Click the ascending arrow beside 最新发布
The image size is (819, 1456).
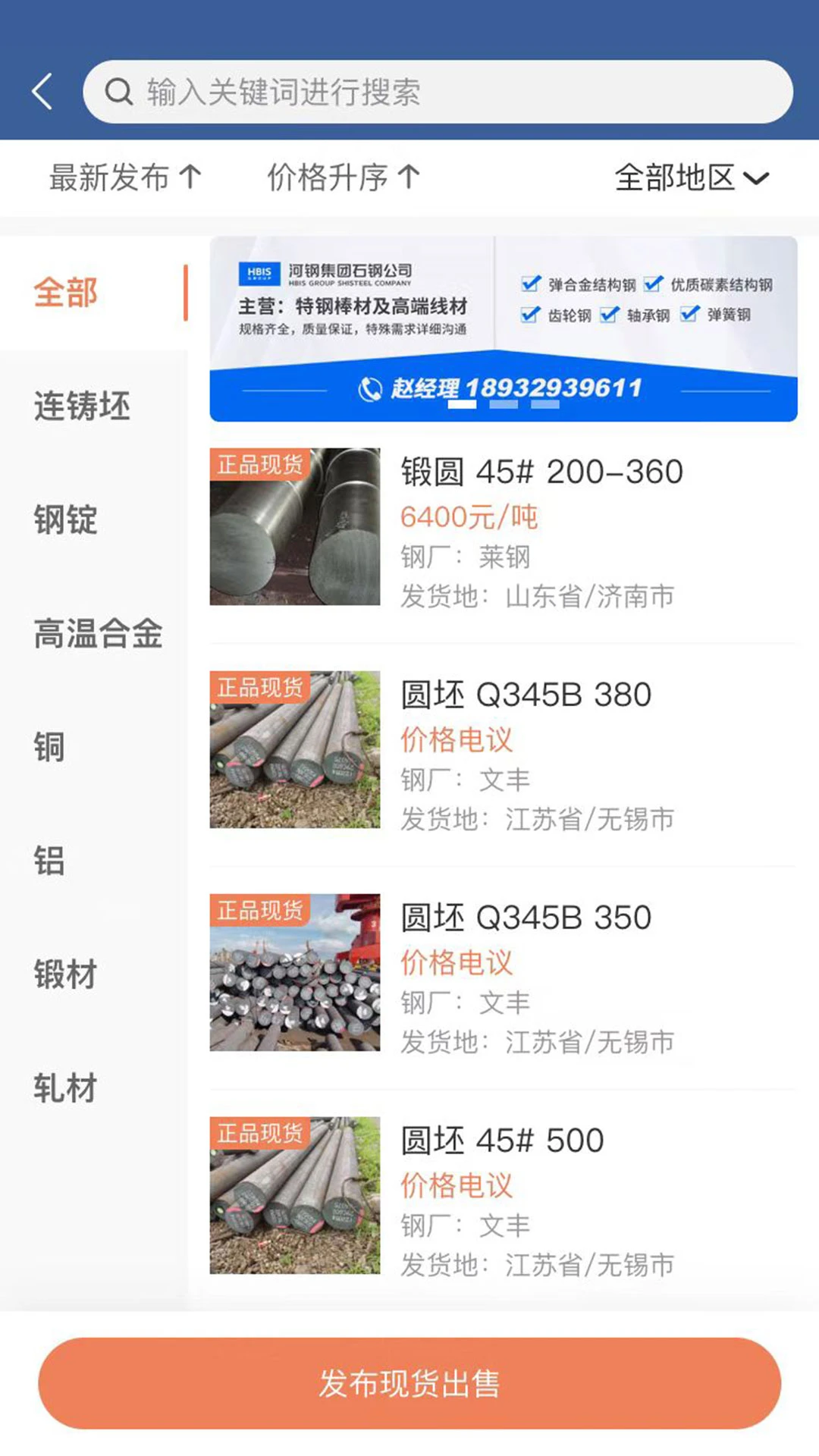coord(187,177)
